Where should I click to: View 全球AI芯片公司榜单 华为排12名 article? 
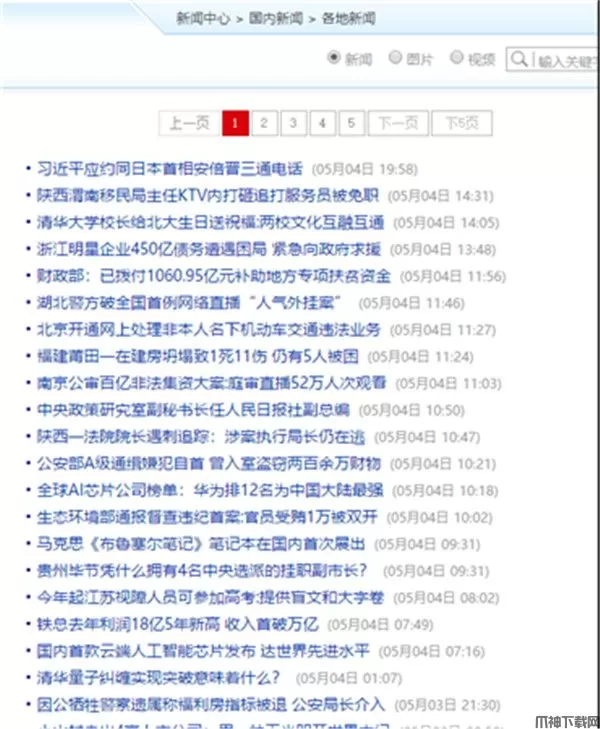210,490
